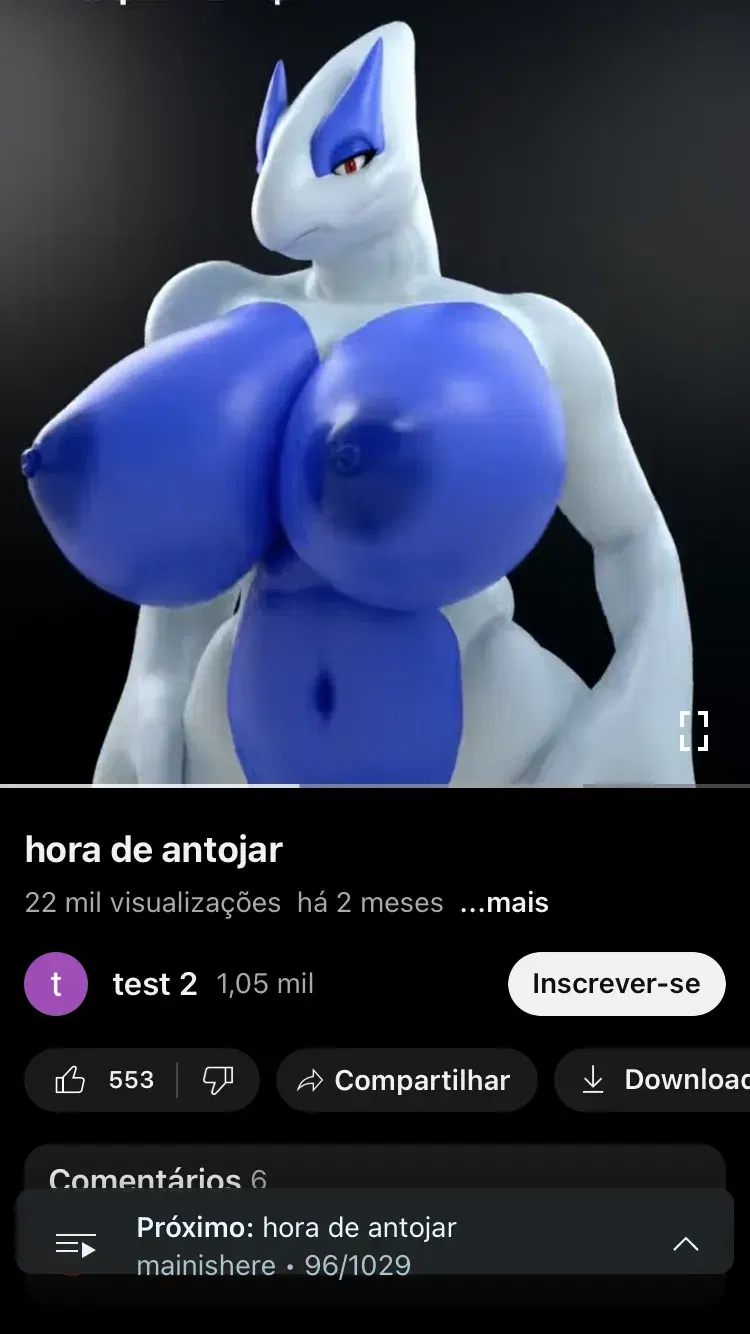The width and height of the screenshot is (750, 1334).
Task: Like the video with thumbs up
Action: click(x=104, y=1080)
